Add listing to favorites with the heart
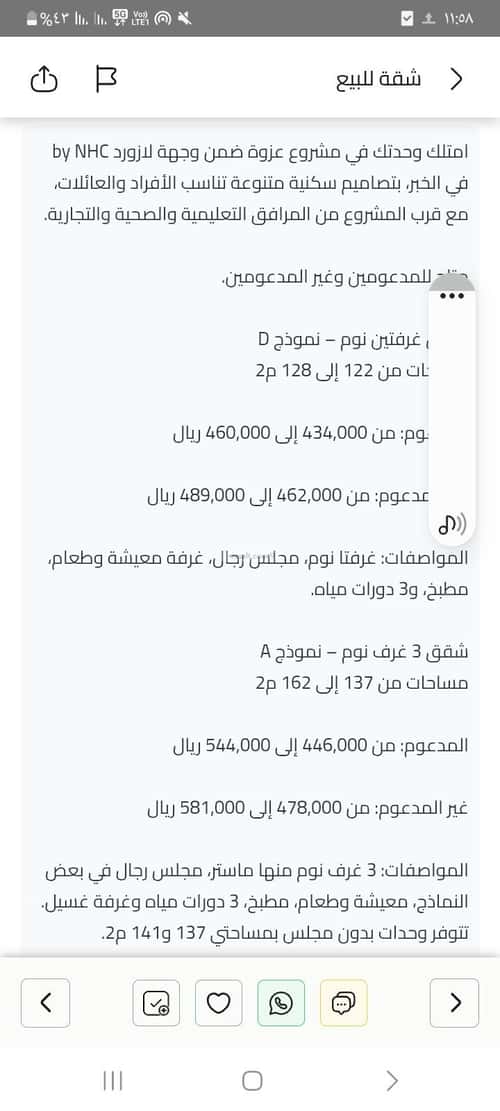The width and height of the screenshot is (500, 1111). pos(219,1003)
